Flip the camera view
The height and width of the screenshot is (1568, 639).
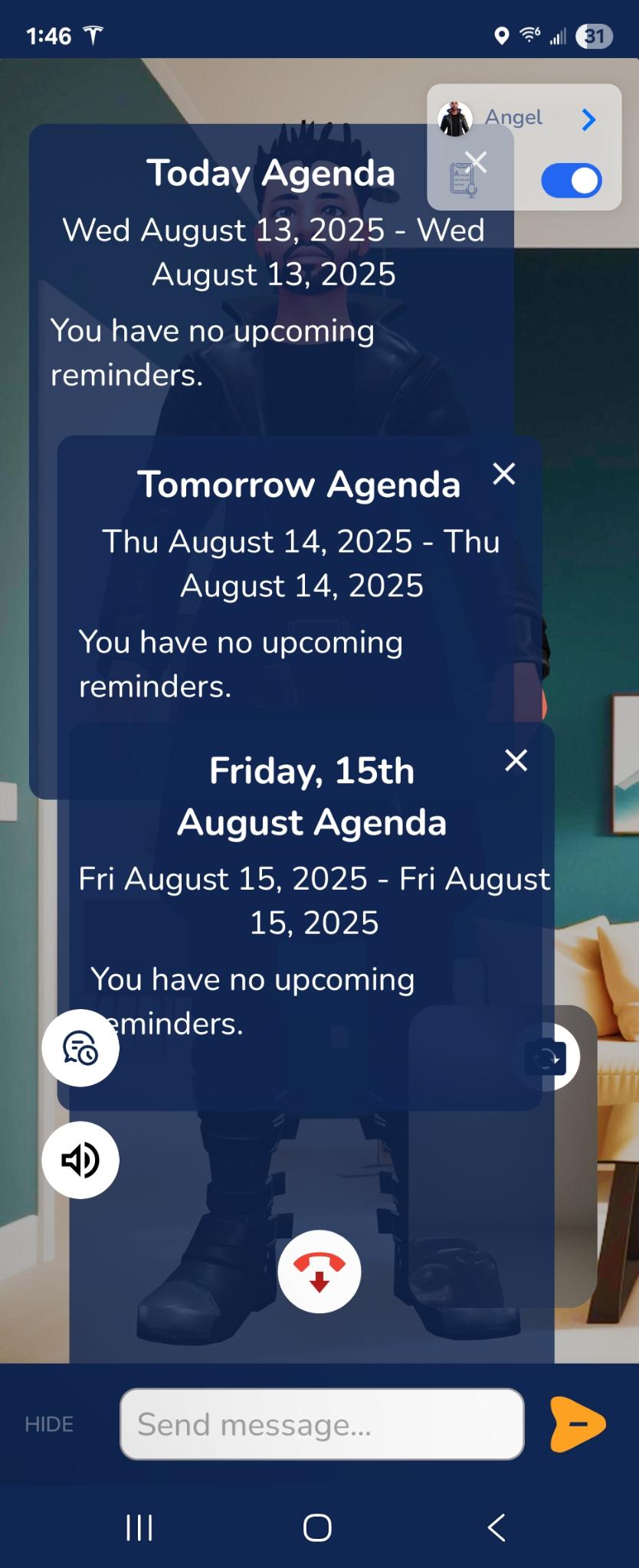click(547, 1057)
